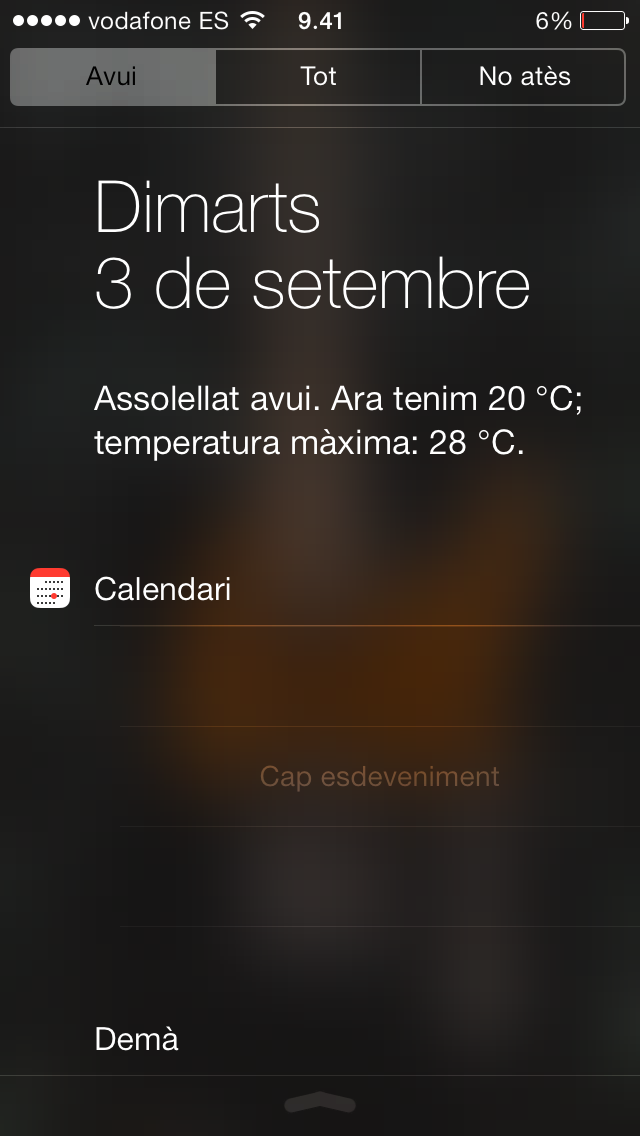Switch to the No atès tab
The width and height of the screenshot is (640, 1136).
[523, 77]
